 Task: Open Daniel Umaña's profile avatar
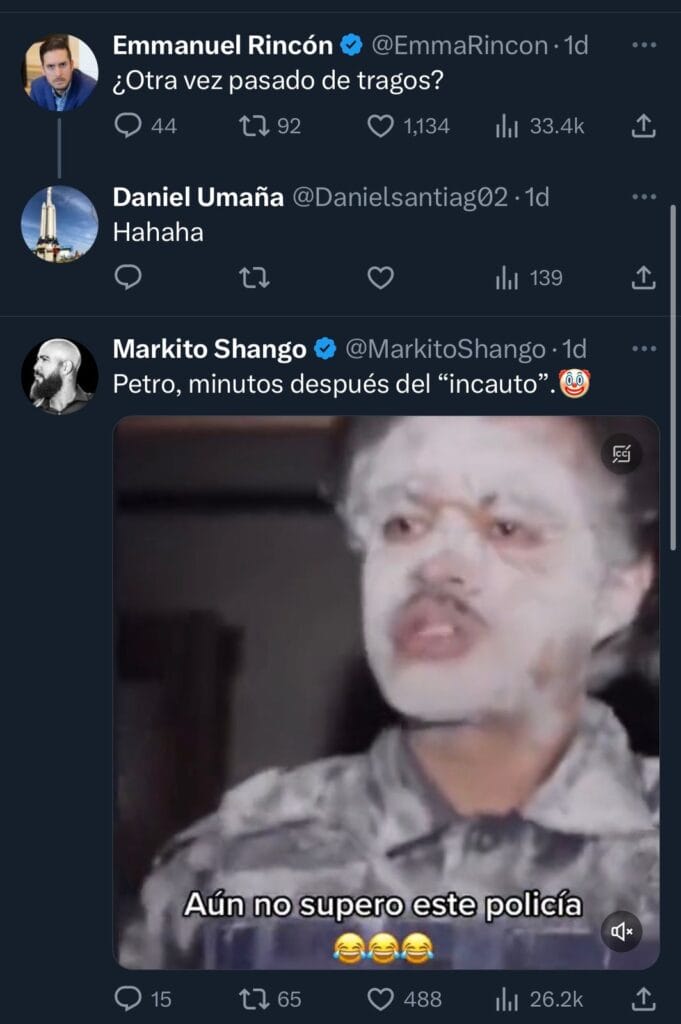tap(60, 224)
